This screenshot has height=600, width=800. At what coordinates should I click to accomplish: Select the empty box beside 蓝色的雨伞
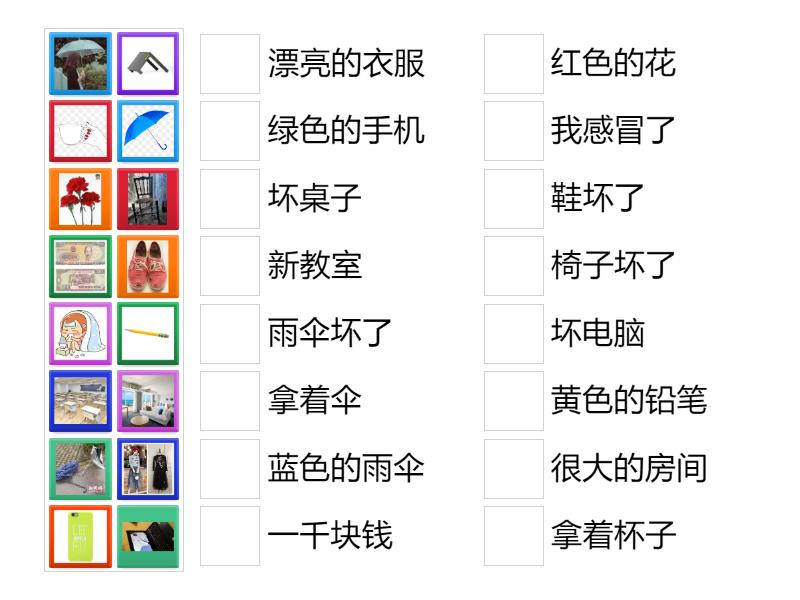pos(230,468)
